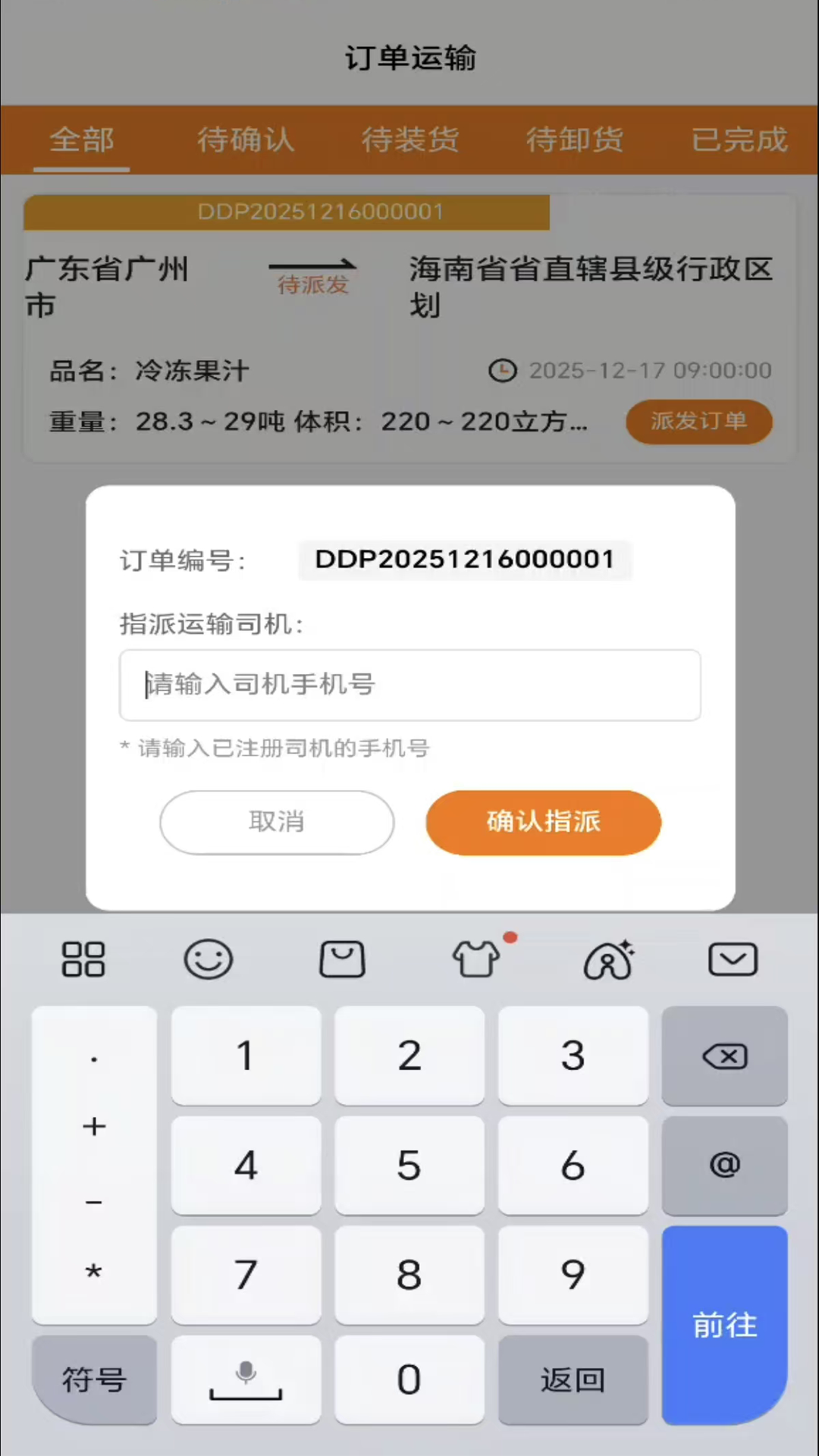Switch to the 已完成 tab
This screenshot has height=1456, width=819.
tap(739, 140)
